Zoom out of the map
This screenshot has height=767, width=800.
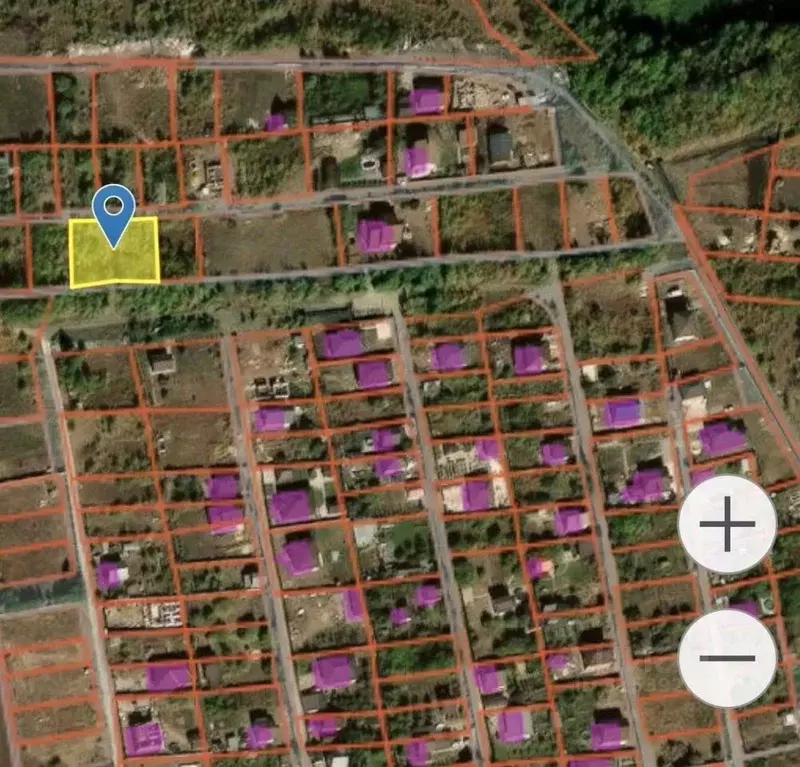click(x=727, y=658)
